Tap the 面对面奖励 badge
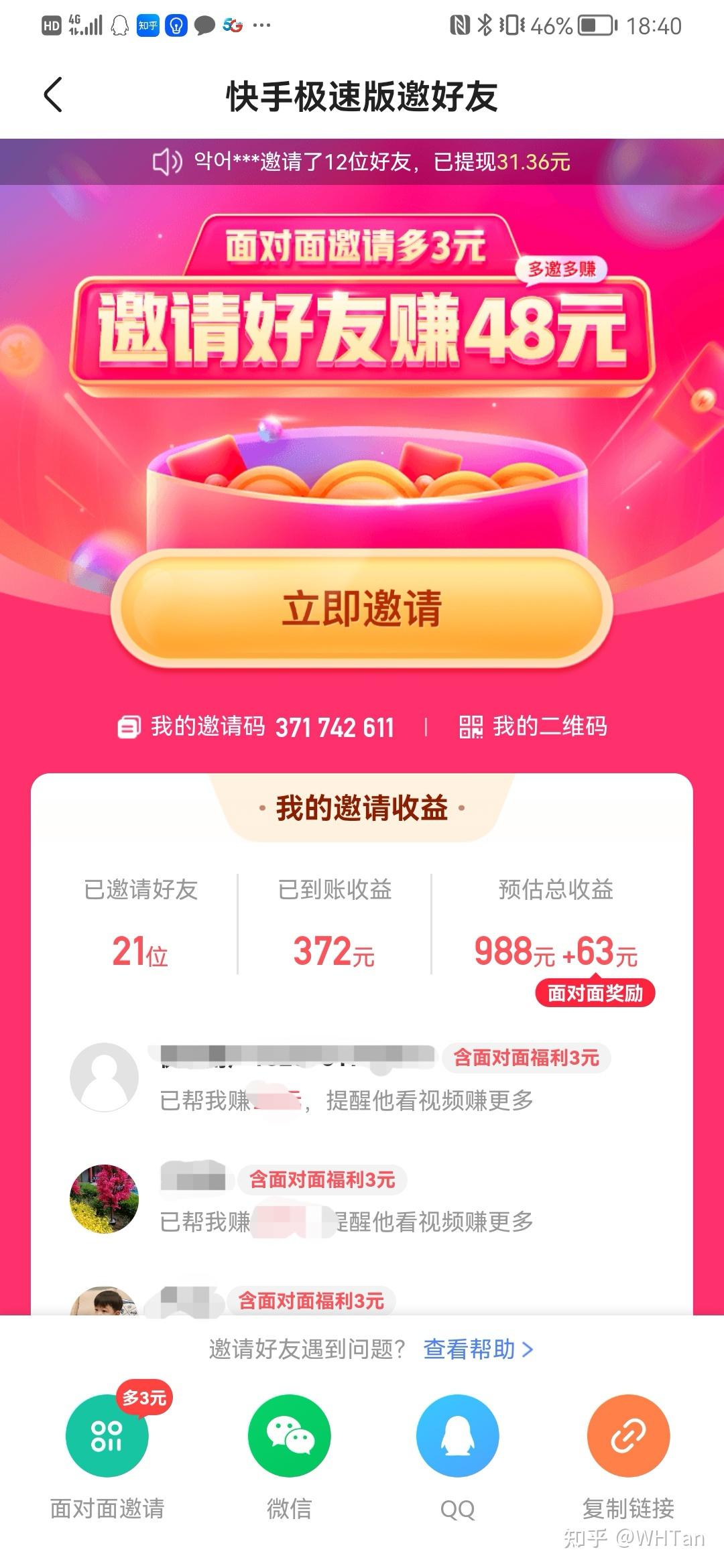Image resolution: width=724 pixels, height=1568 pixels. (x=595, y=993)
